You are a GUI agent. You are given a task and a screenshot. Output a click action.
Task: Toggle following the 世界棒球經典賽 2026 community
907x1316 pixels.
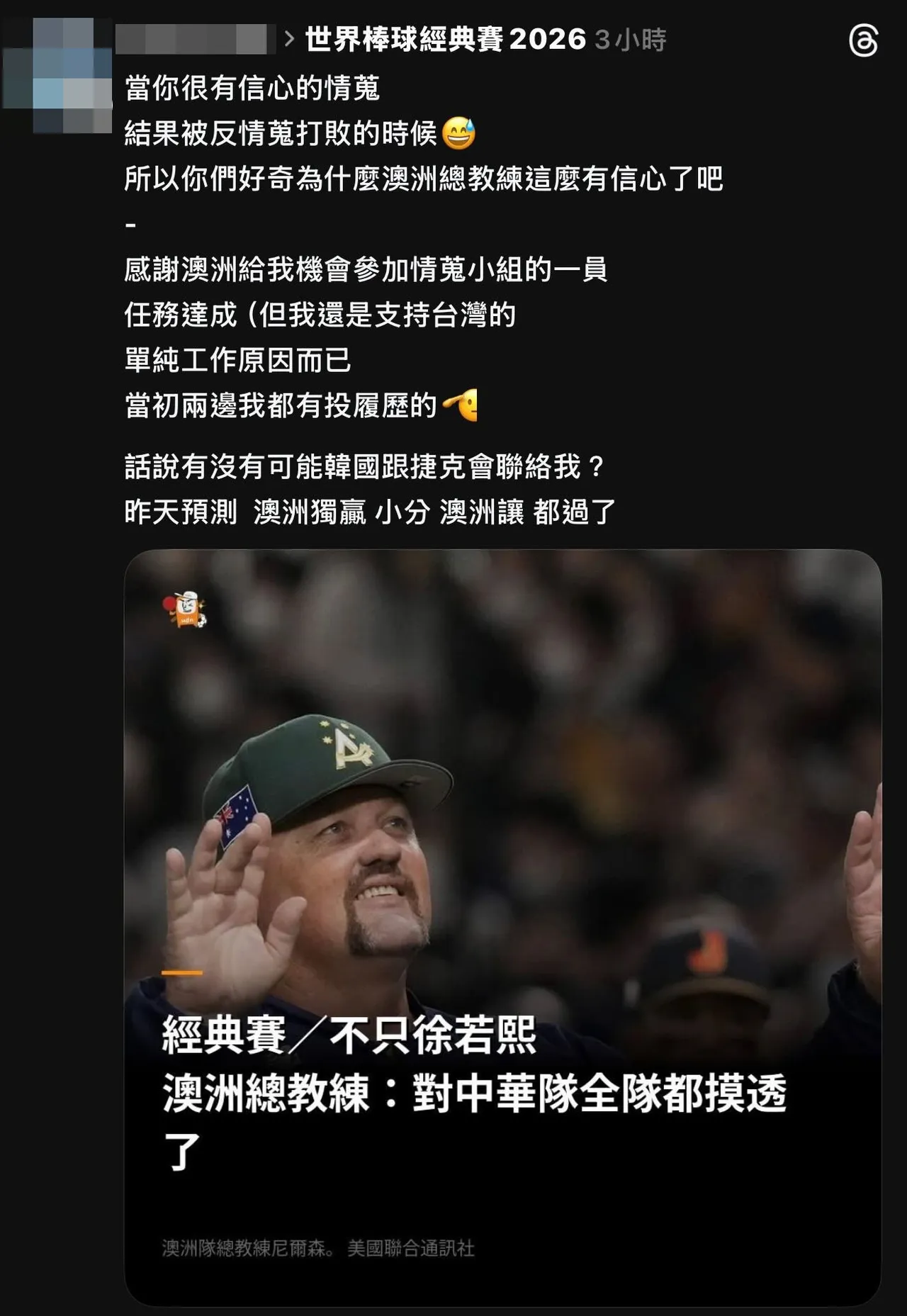coord(443,40)
